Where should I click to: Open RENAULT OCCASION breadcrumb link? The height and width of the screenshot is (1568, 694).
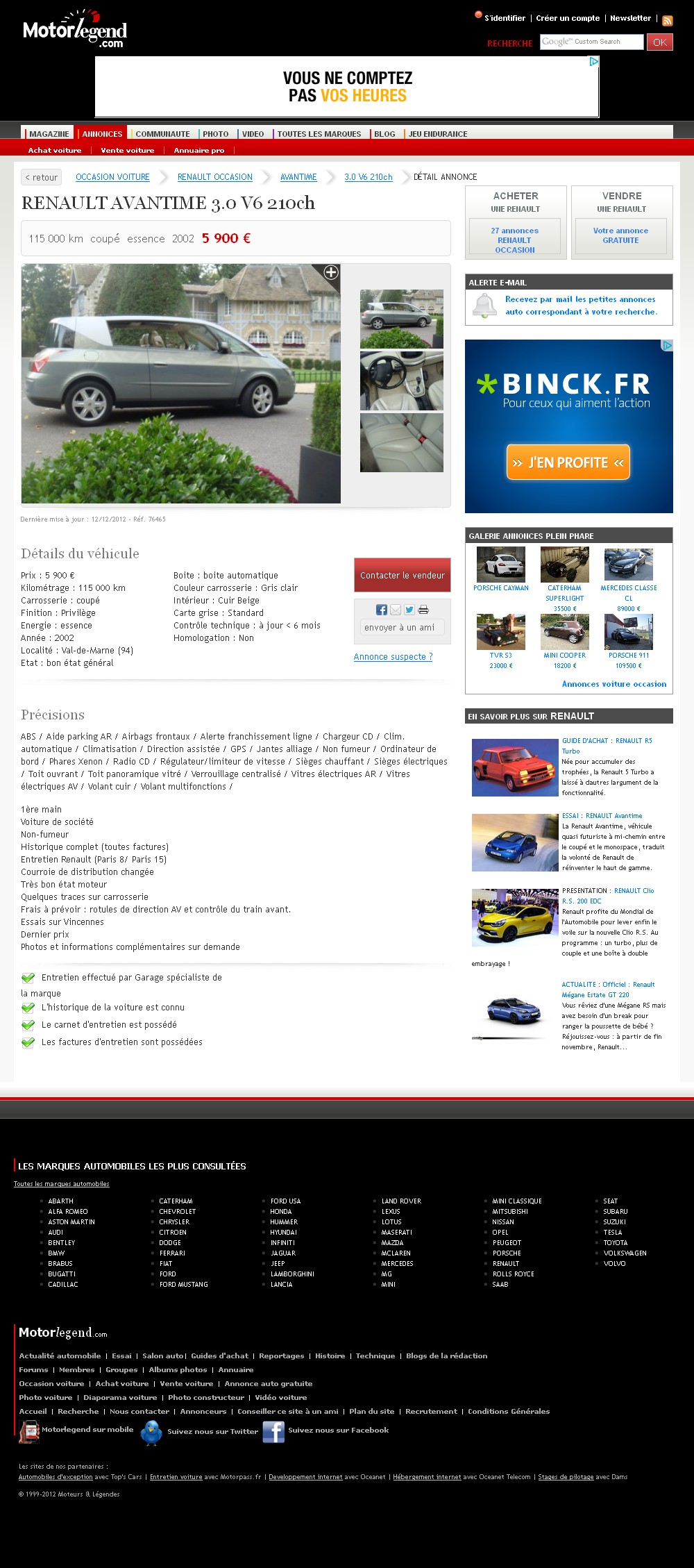pyautogui.click(x=214, y=177)
